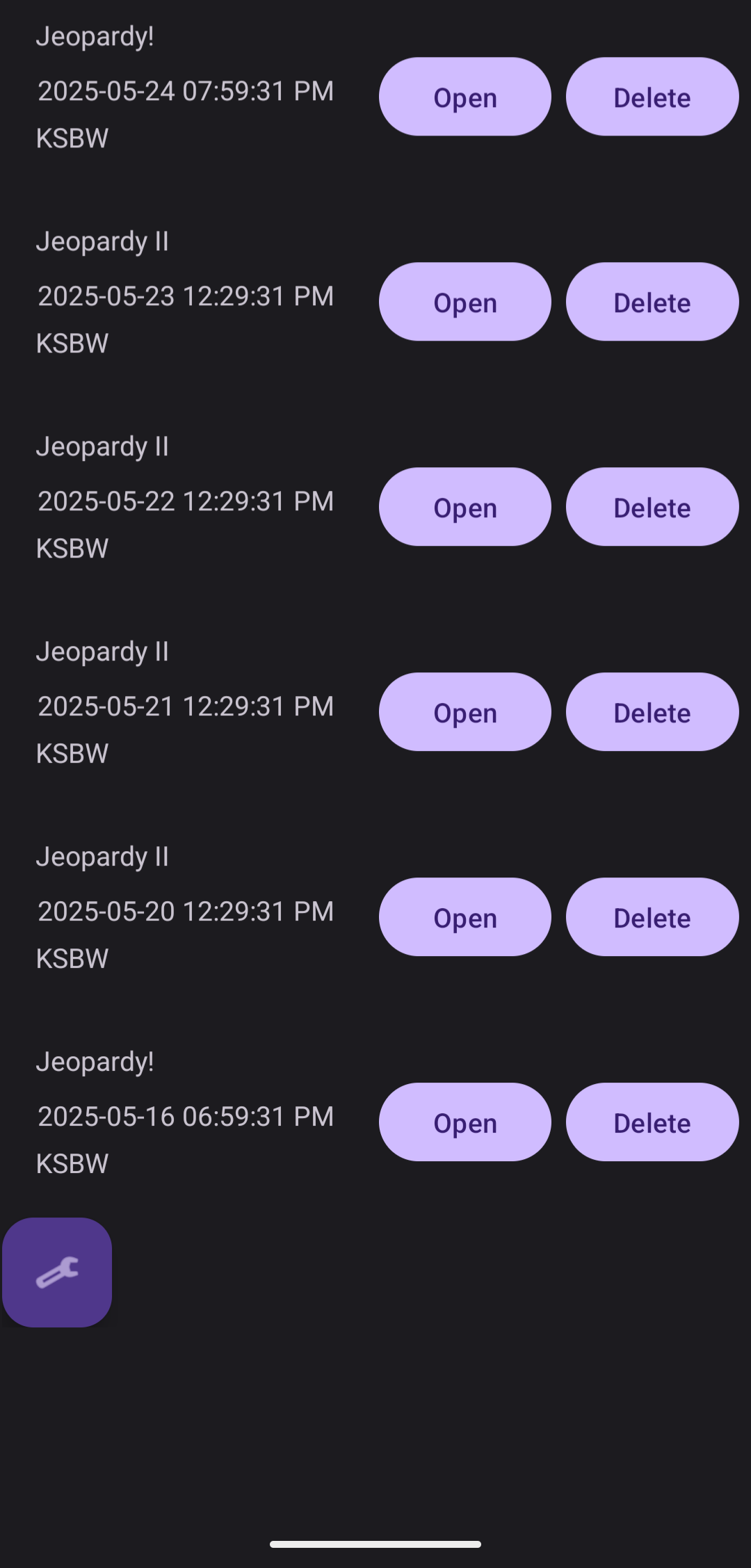The image size is (751, 1568).
Task: Open the Jeopardy! recording from May 16
Action: (465, 1122)
